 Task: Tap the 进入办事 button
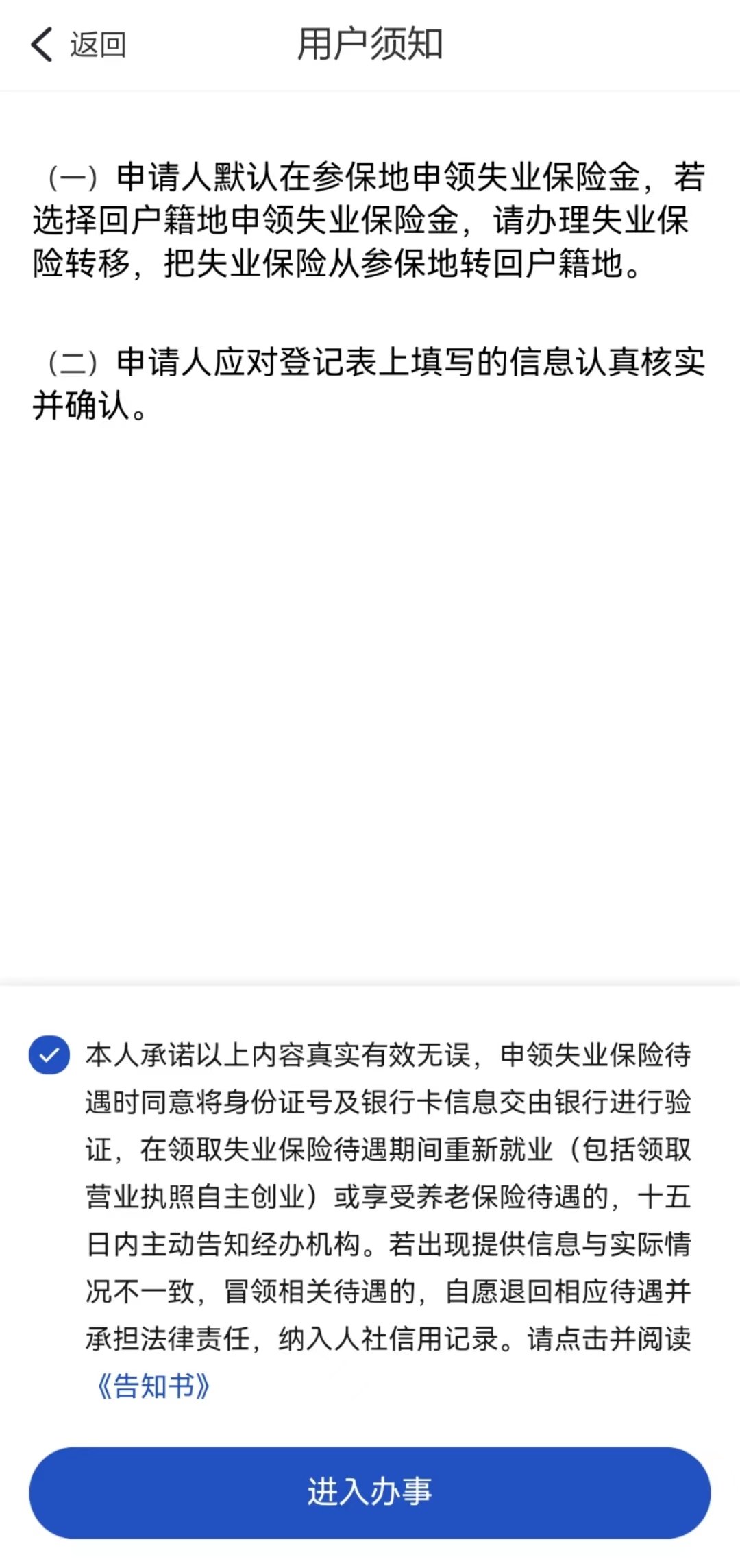coord(369,1493)
